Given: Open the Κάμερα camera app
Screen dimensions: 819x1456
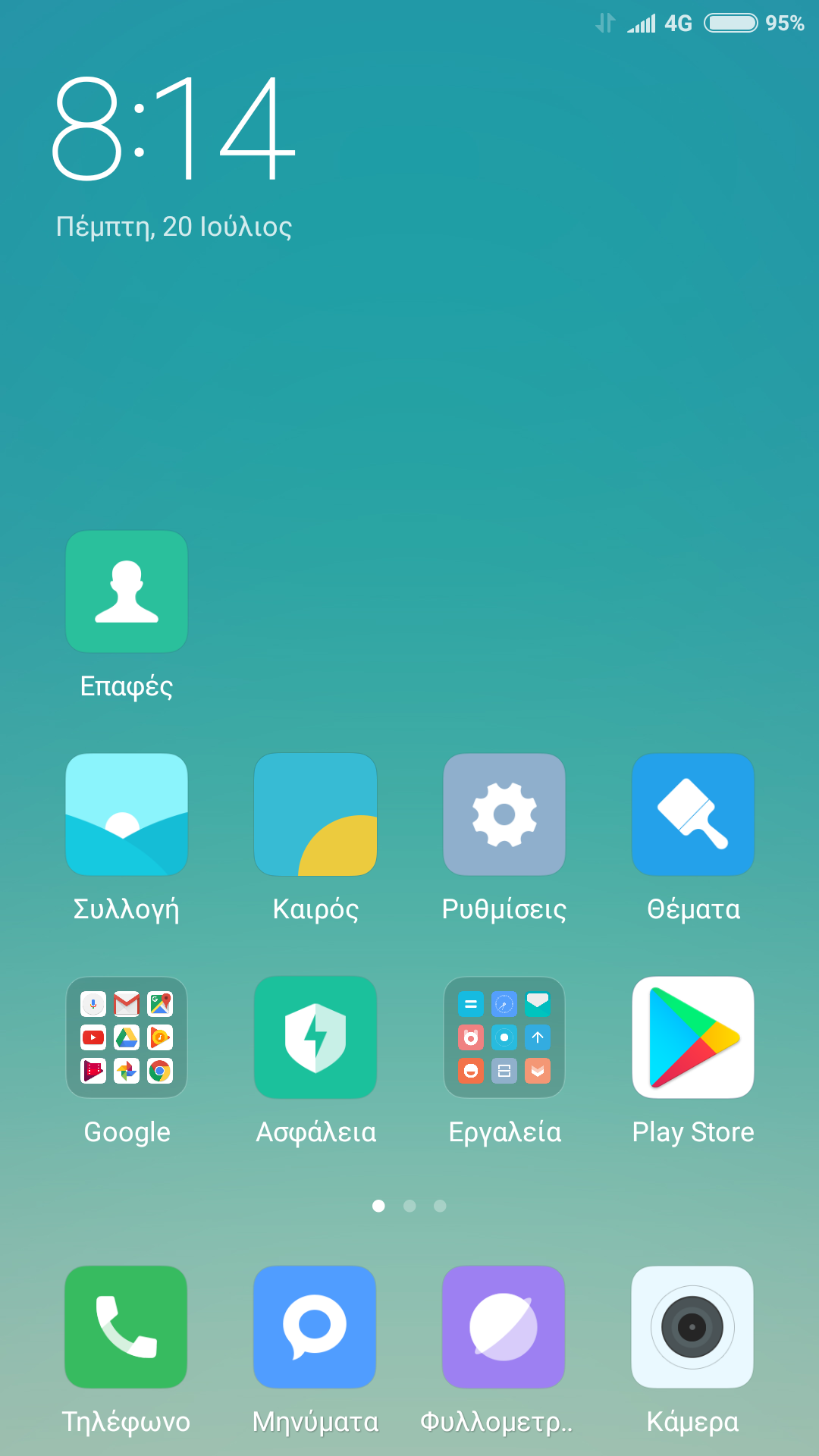Looking at the screenshot, I should point(693,1327).
